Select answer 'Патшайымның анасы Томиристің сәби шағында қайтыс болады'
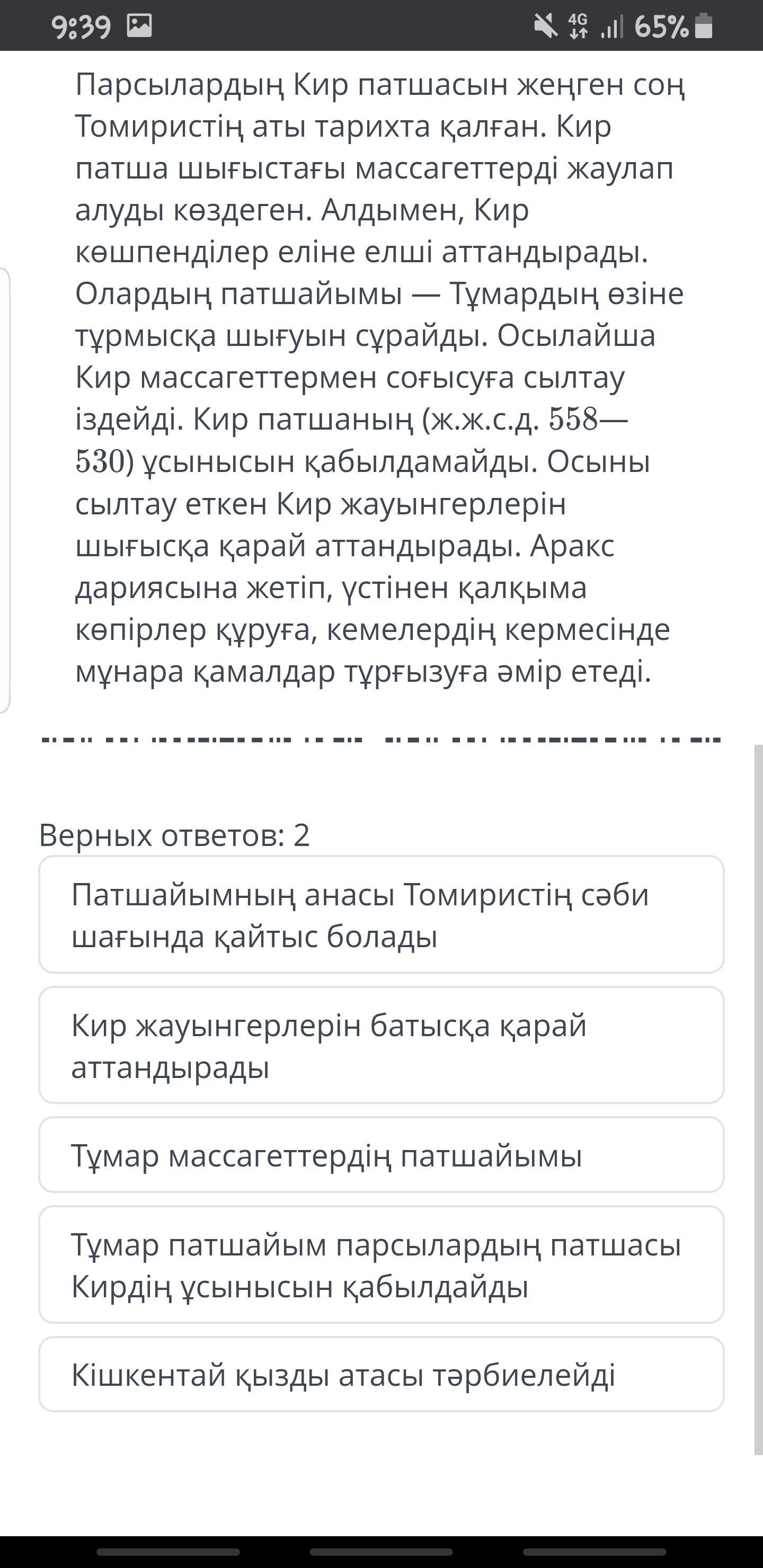This screenshot has width=763, height=1568. pyautogui.click(x=381, y=914)
